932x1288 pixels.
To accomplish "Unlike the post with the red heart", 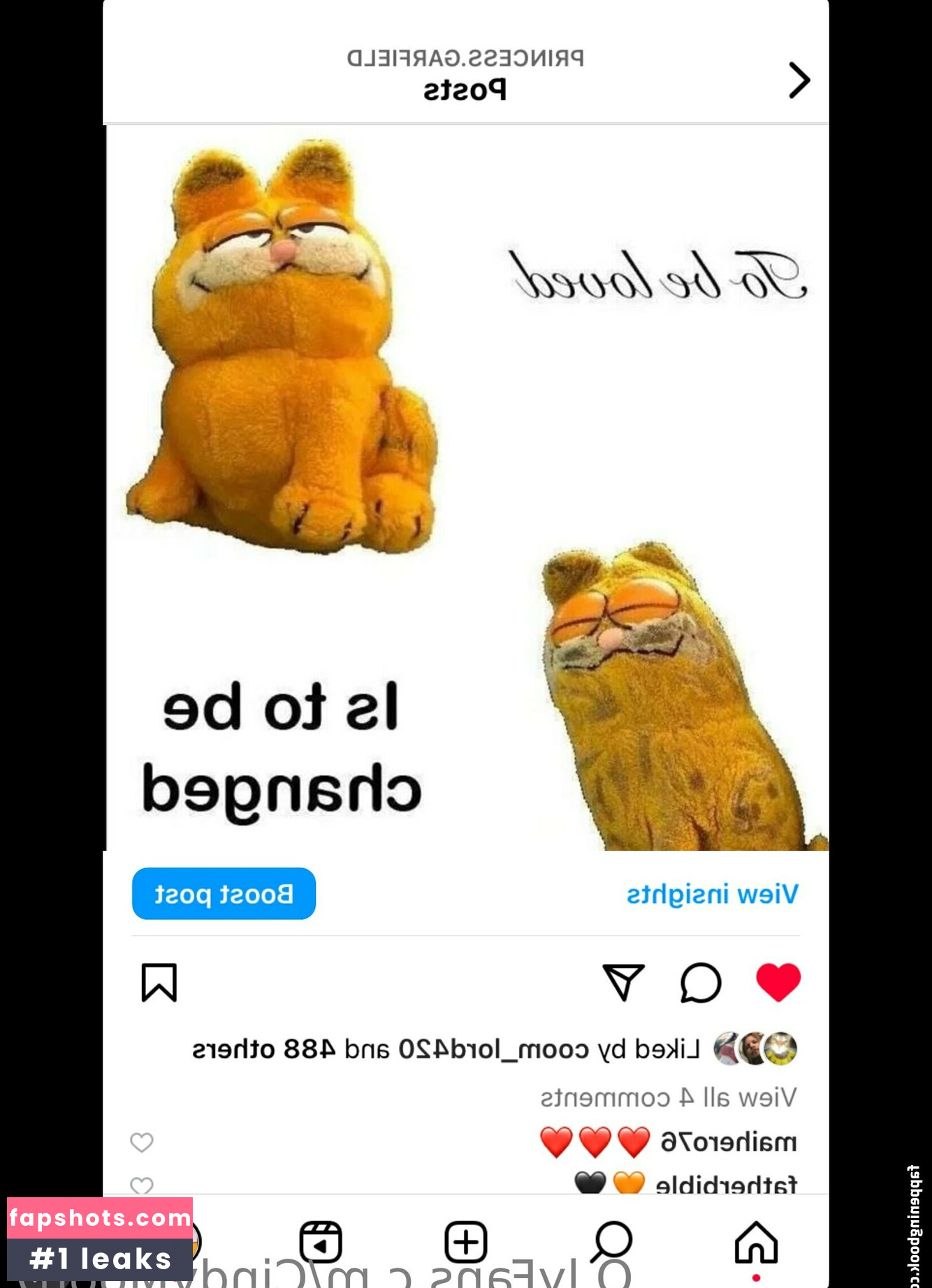I will click(778, 981).
